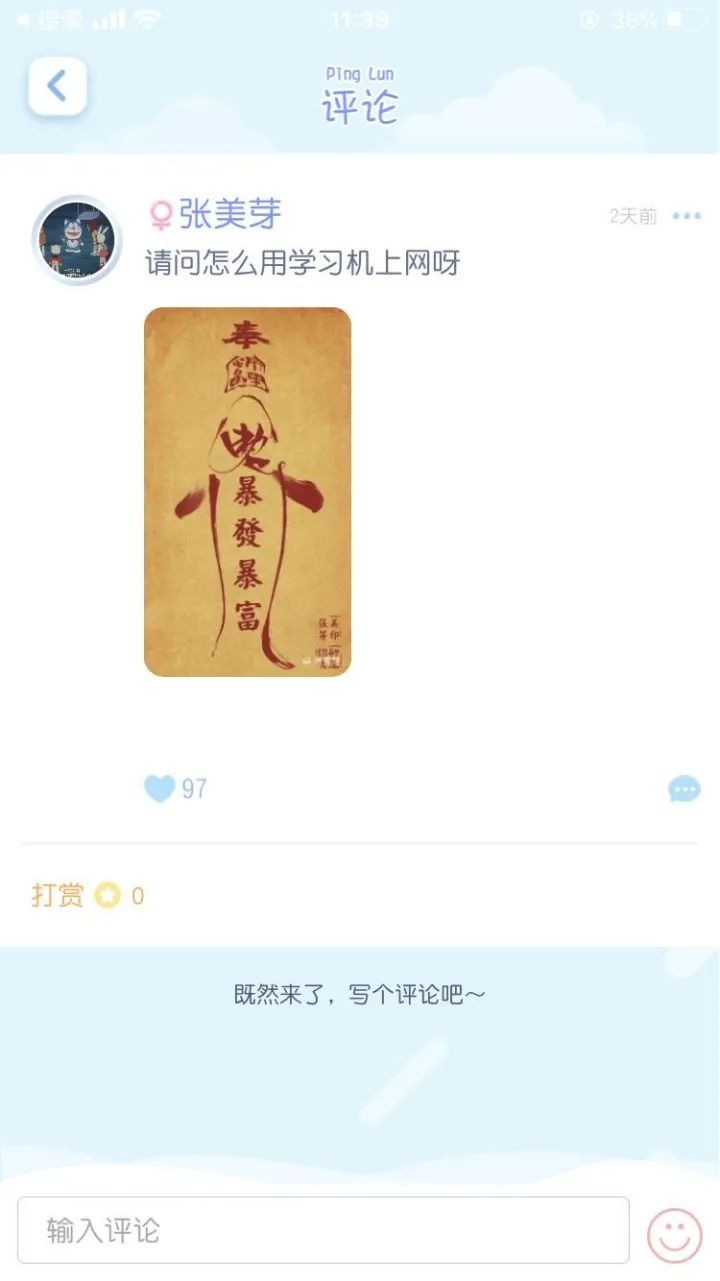Like 张美芽's post with the heart
Image resolution: width=720 pixels, height=1281 pixels.
pos(160,789)
